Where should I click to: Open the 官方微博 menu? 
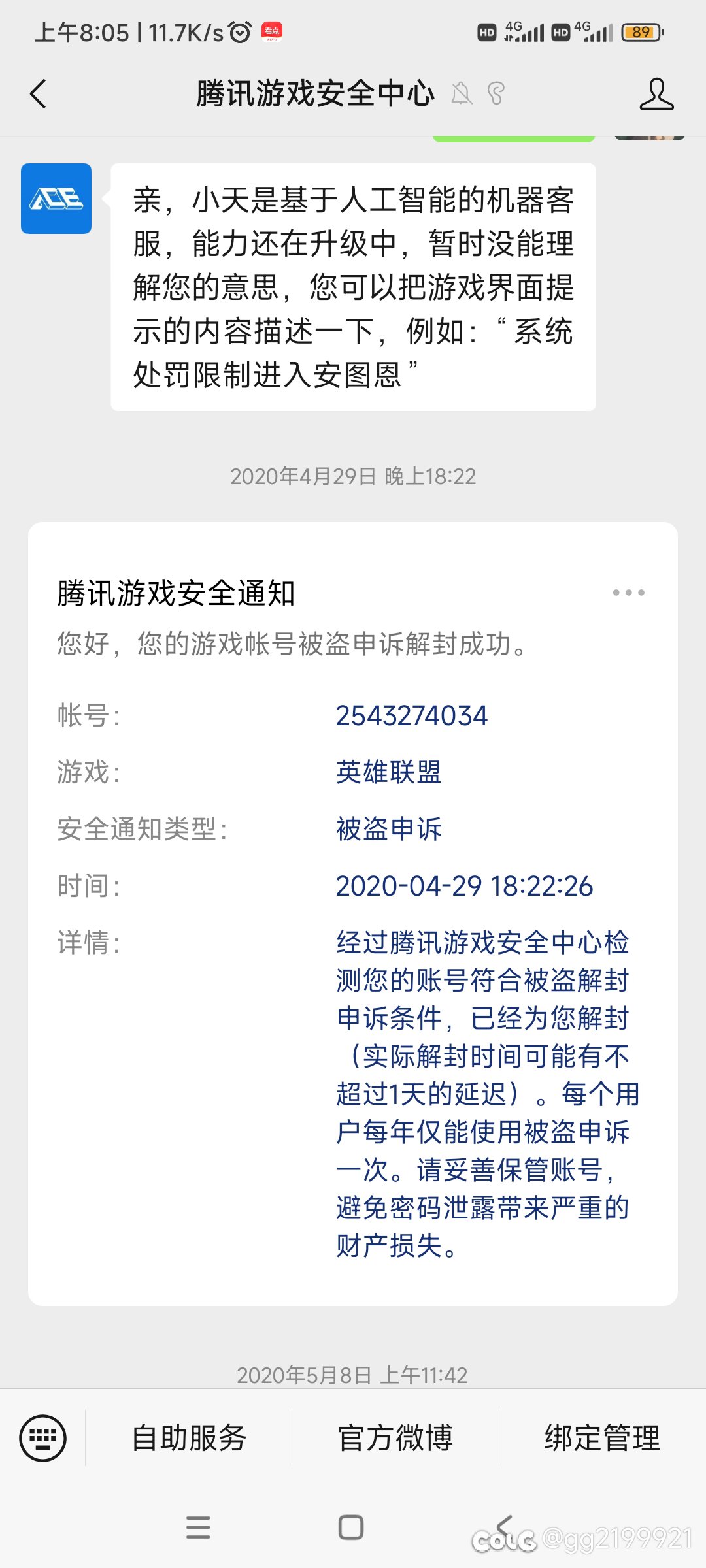pyautogui.click(x=395, y=1438)
